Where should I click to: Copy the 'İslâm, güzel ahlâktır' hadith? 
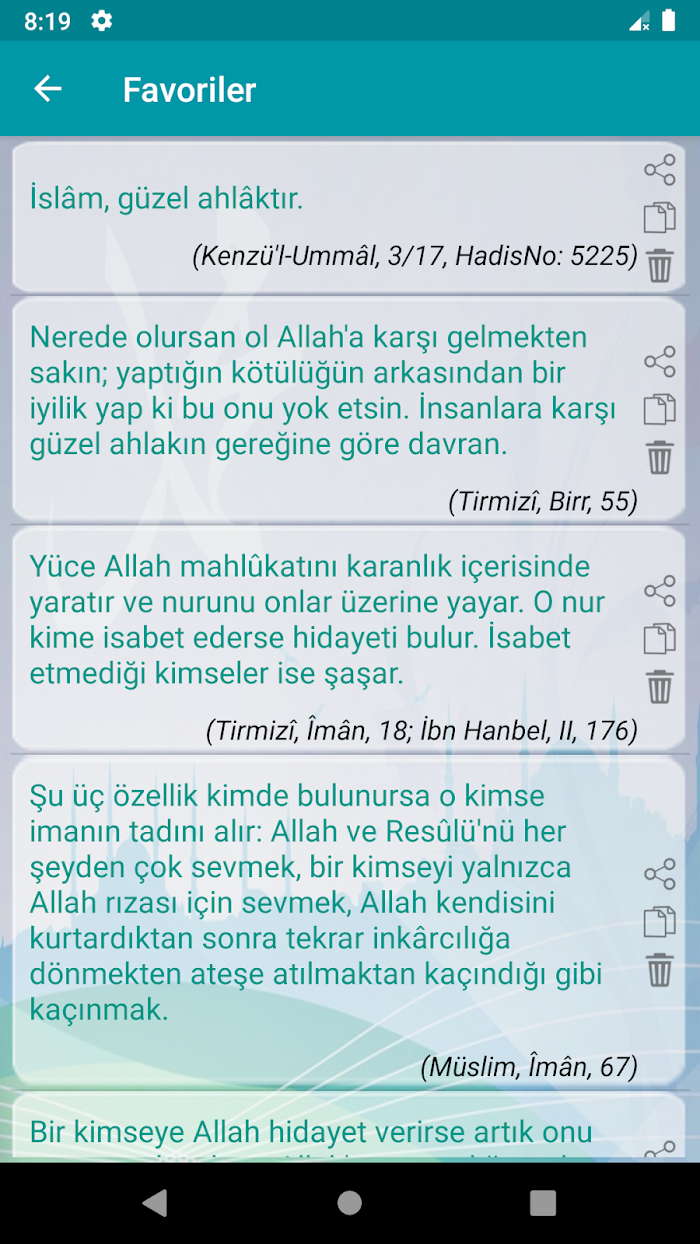659,218
